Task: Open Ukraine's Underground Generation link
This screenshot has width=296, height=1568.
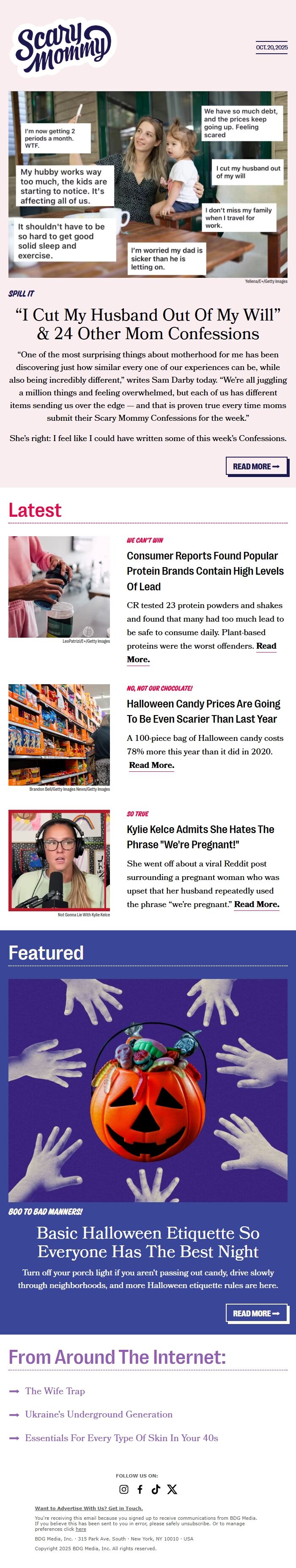Action: 99,1414
